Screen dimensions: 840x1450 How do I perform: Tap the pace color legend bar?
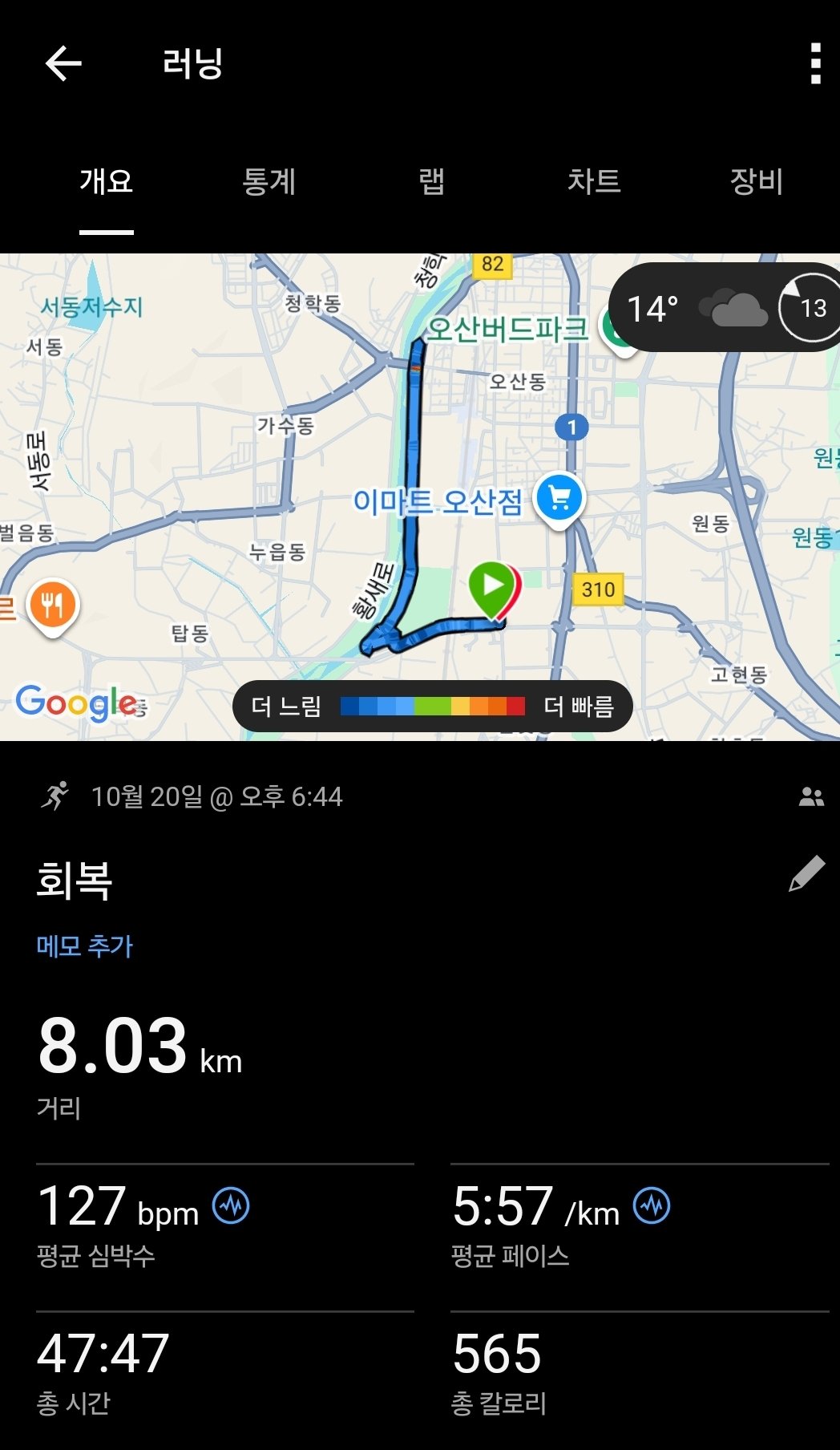(x=433, y=707)
